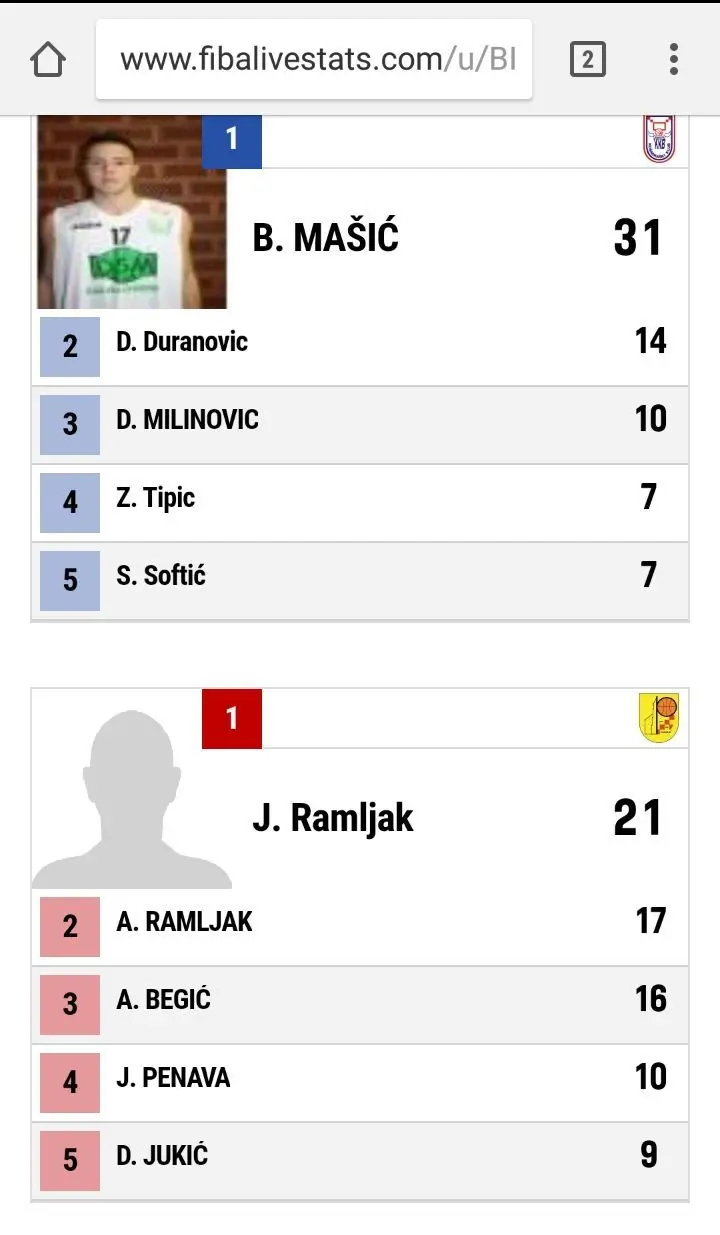Open the browser overflow menu
Viewport: 720px width, 1235px height.
point(674,60)
